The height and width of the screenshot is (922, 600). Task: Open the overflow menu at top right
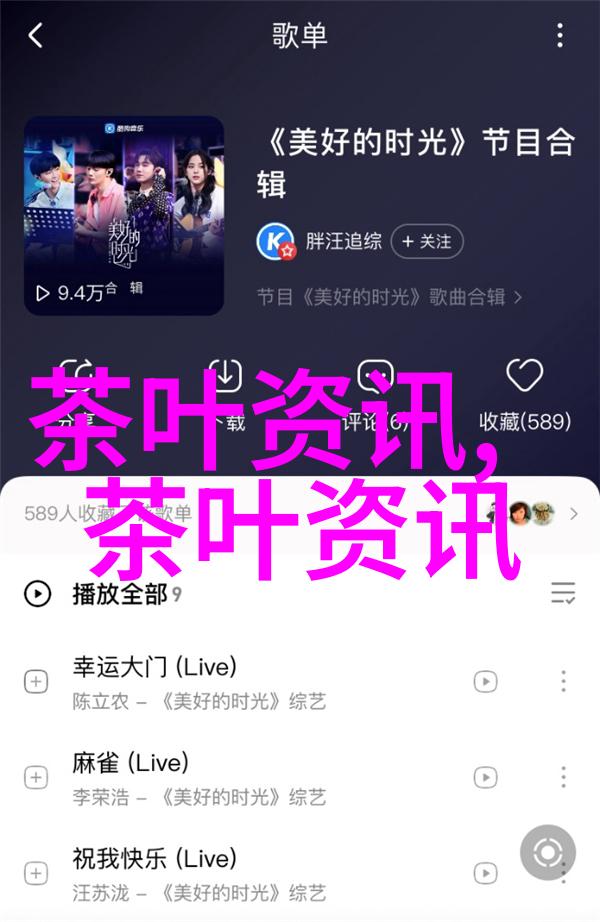coord(561,37)
